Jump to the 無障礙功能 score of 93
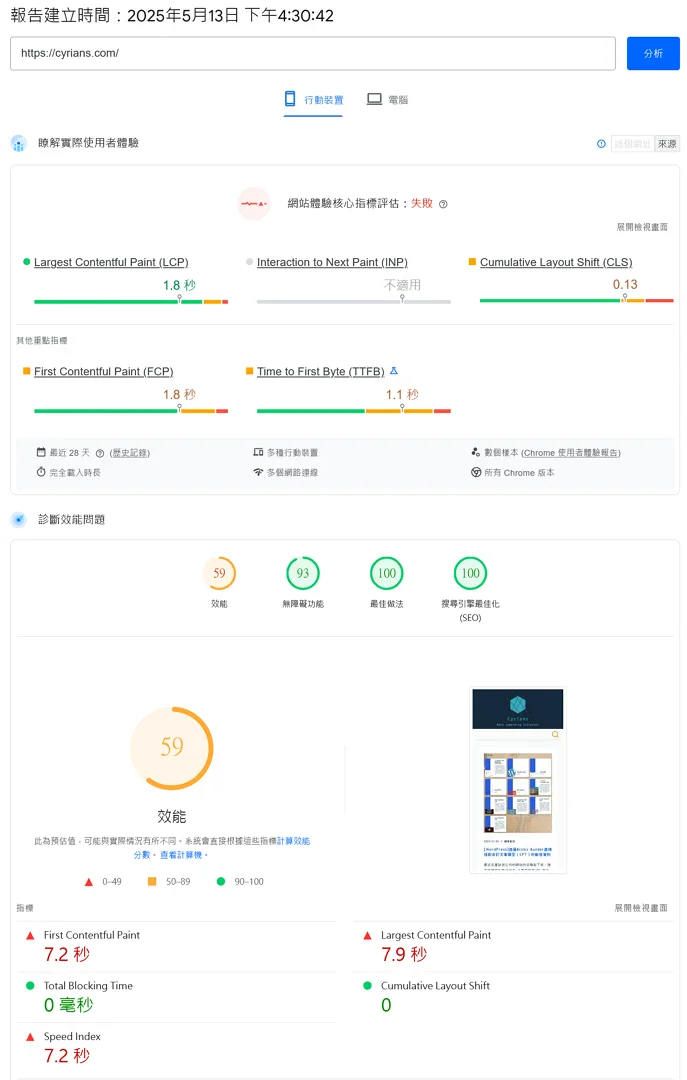 (303, 574)
